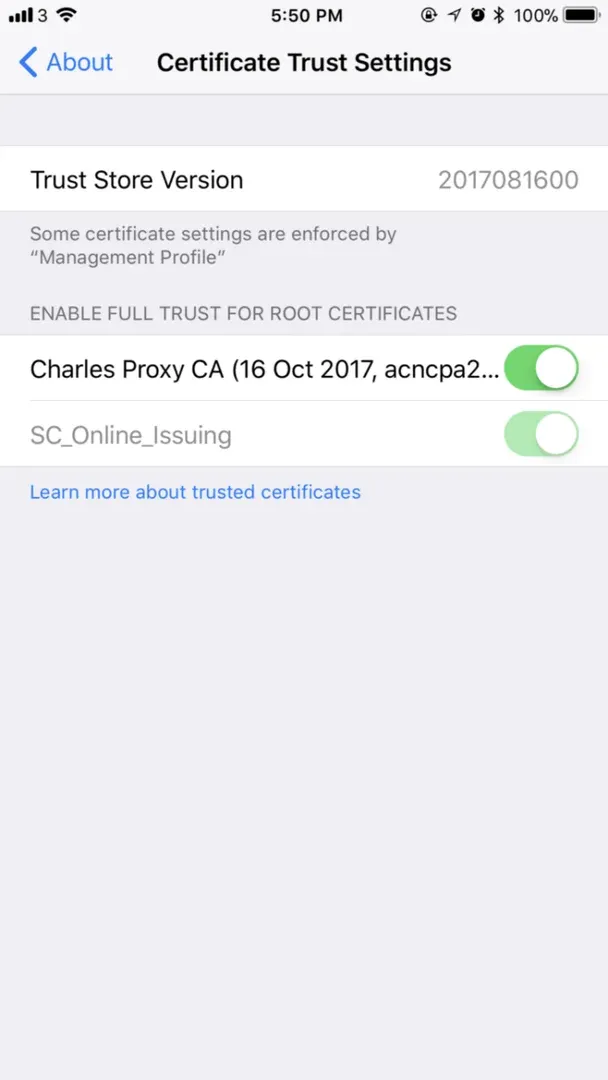Toggle the SC_Online_Issuing trust switch
608x1080 pixels.
(x=541, y=434)
